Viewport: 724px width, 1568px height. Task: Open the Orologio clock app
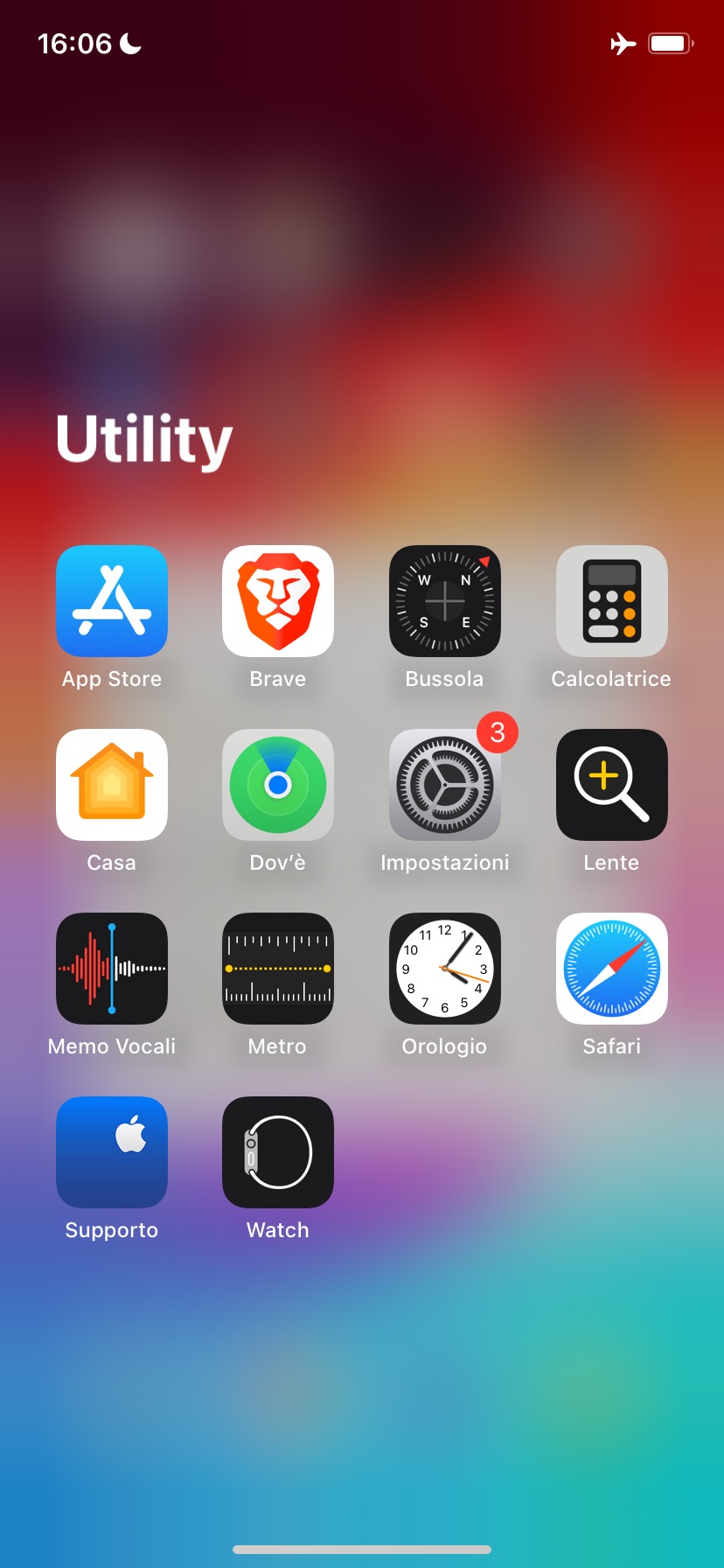[445, 969]
